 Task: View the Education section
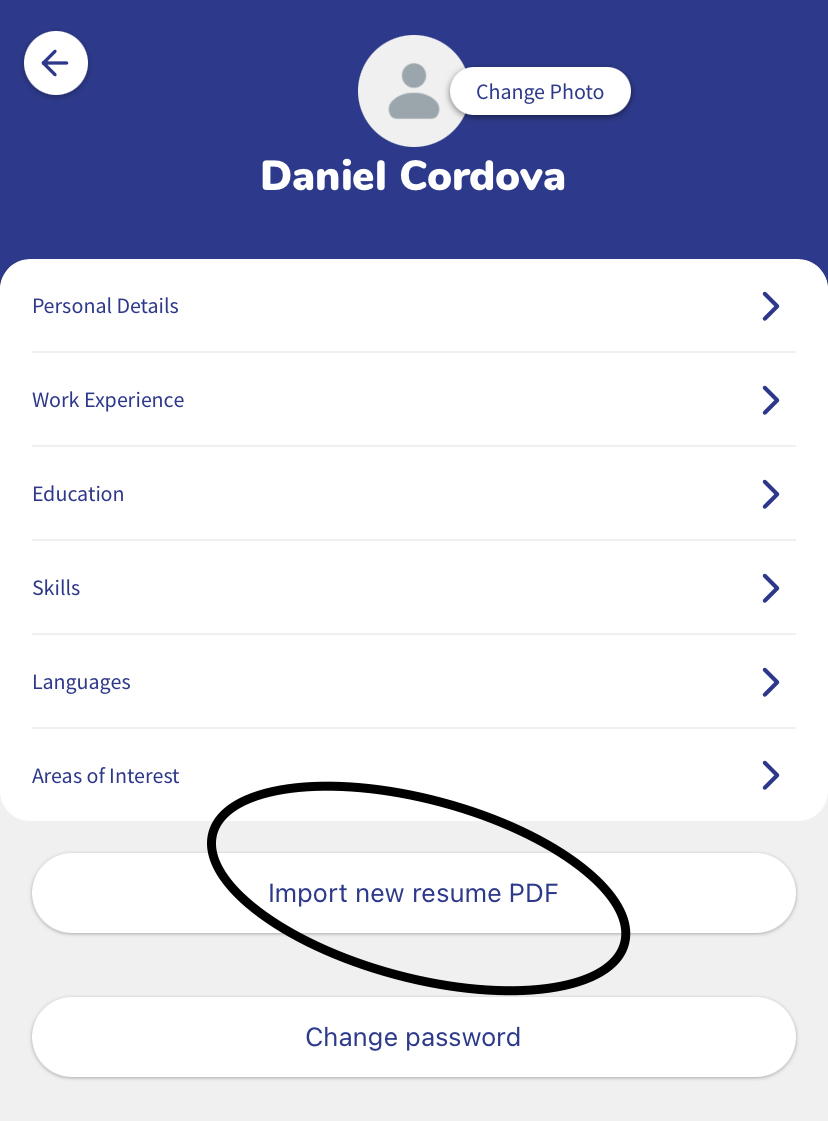[x=413, y=494]
